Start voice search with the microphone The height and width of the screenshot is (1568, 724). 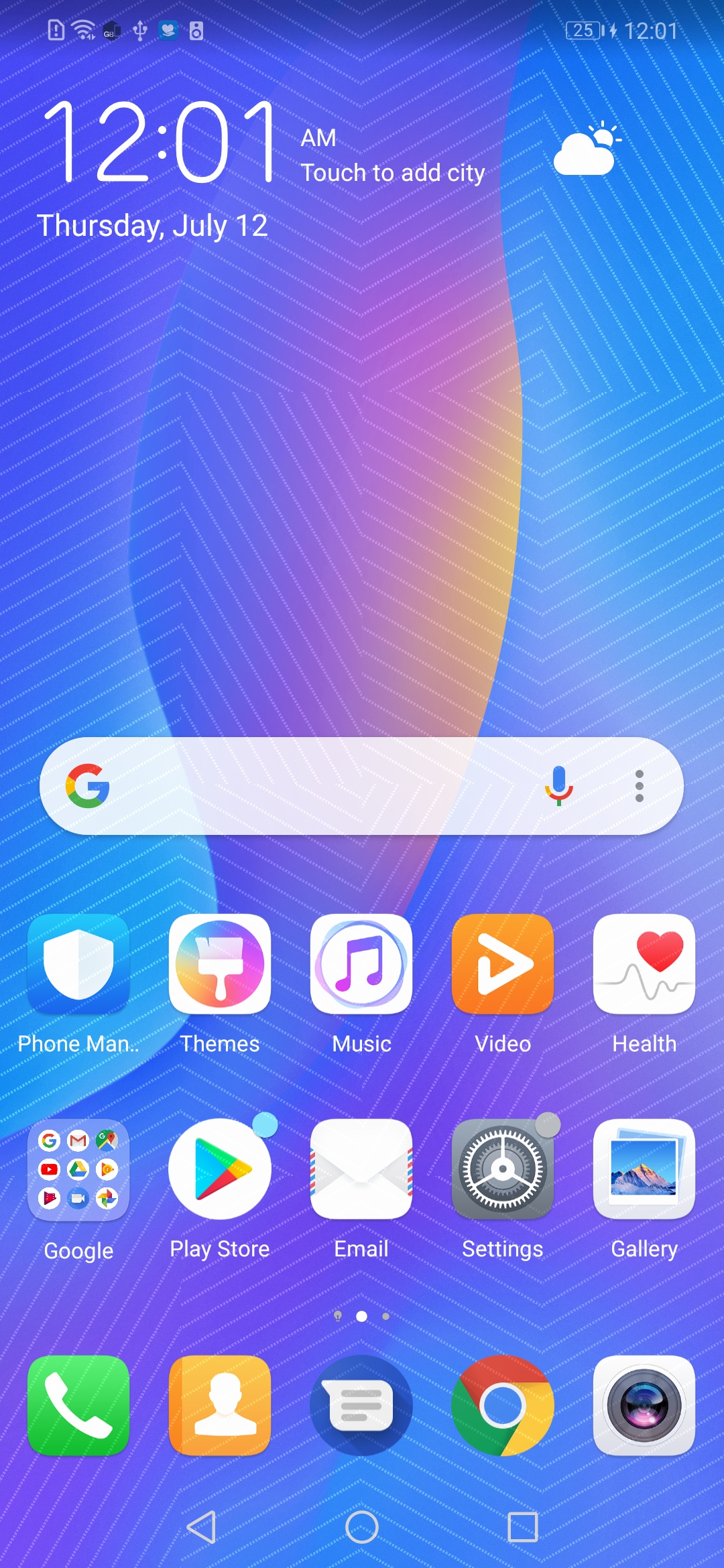click(559, 786)
